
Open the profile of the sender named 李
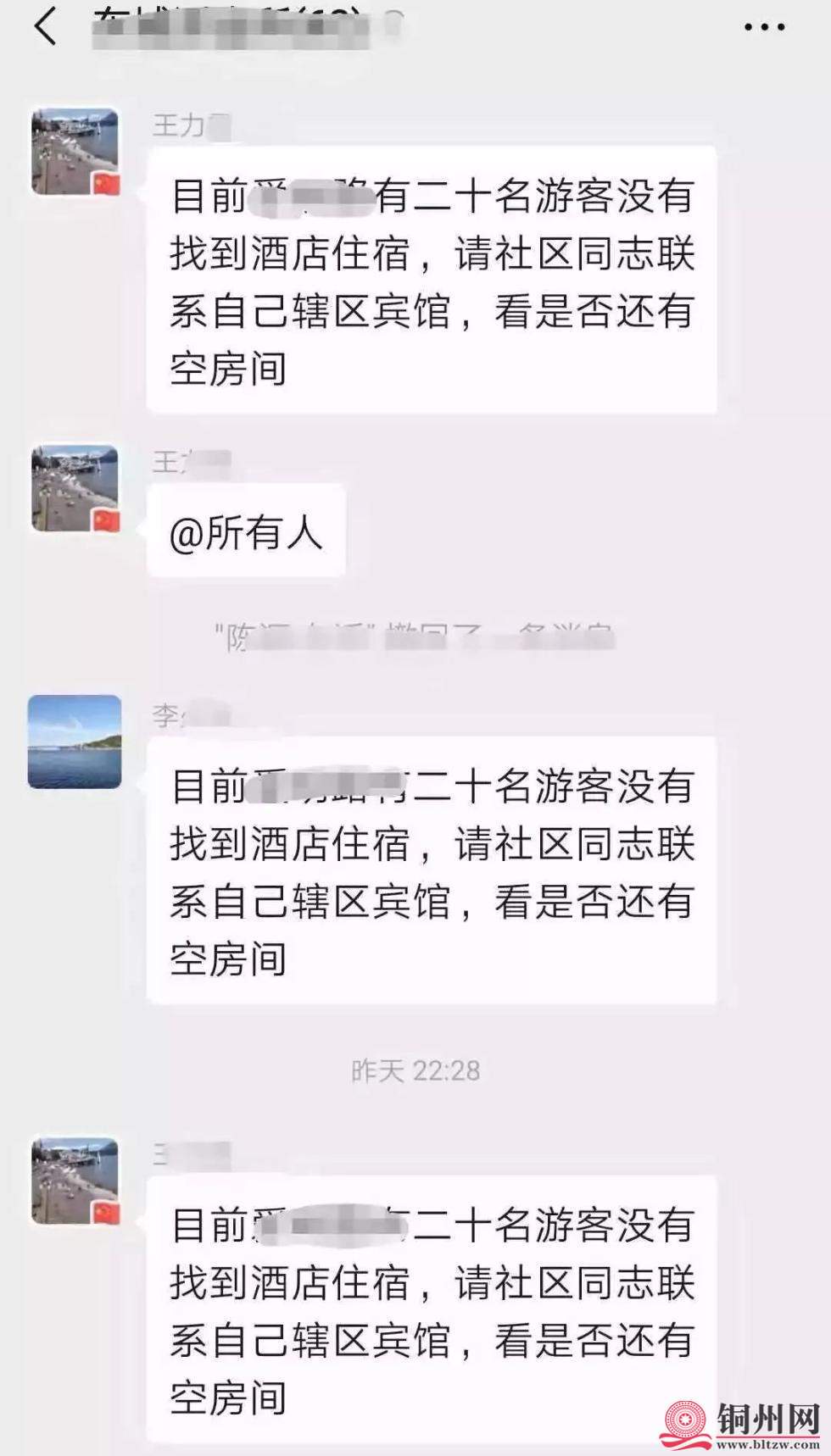point(75,742)
